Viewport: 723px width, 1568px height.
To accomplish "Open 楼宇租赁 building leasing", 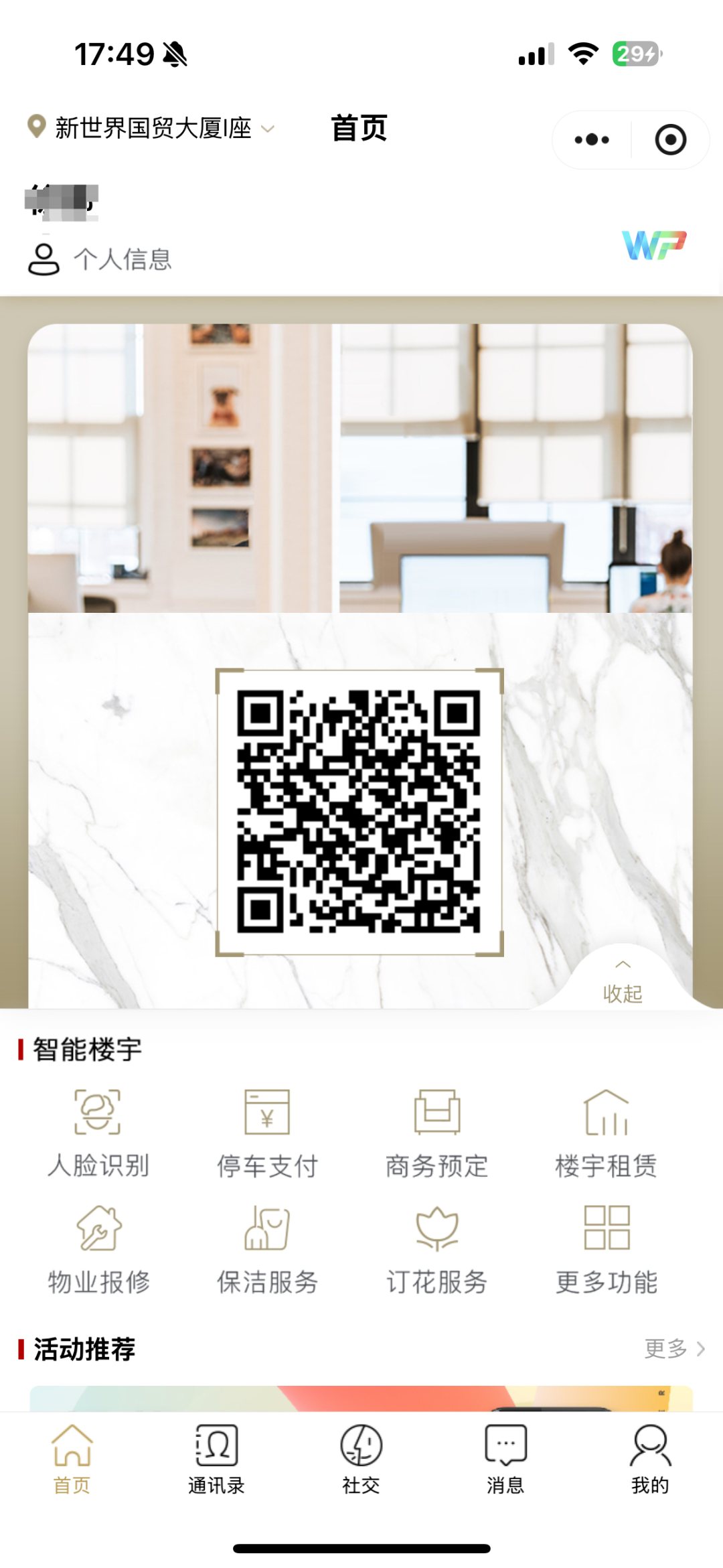I will coord(607,1133).
